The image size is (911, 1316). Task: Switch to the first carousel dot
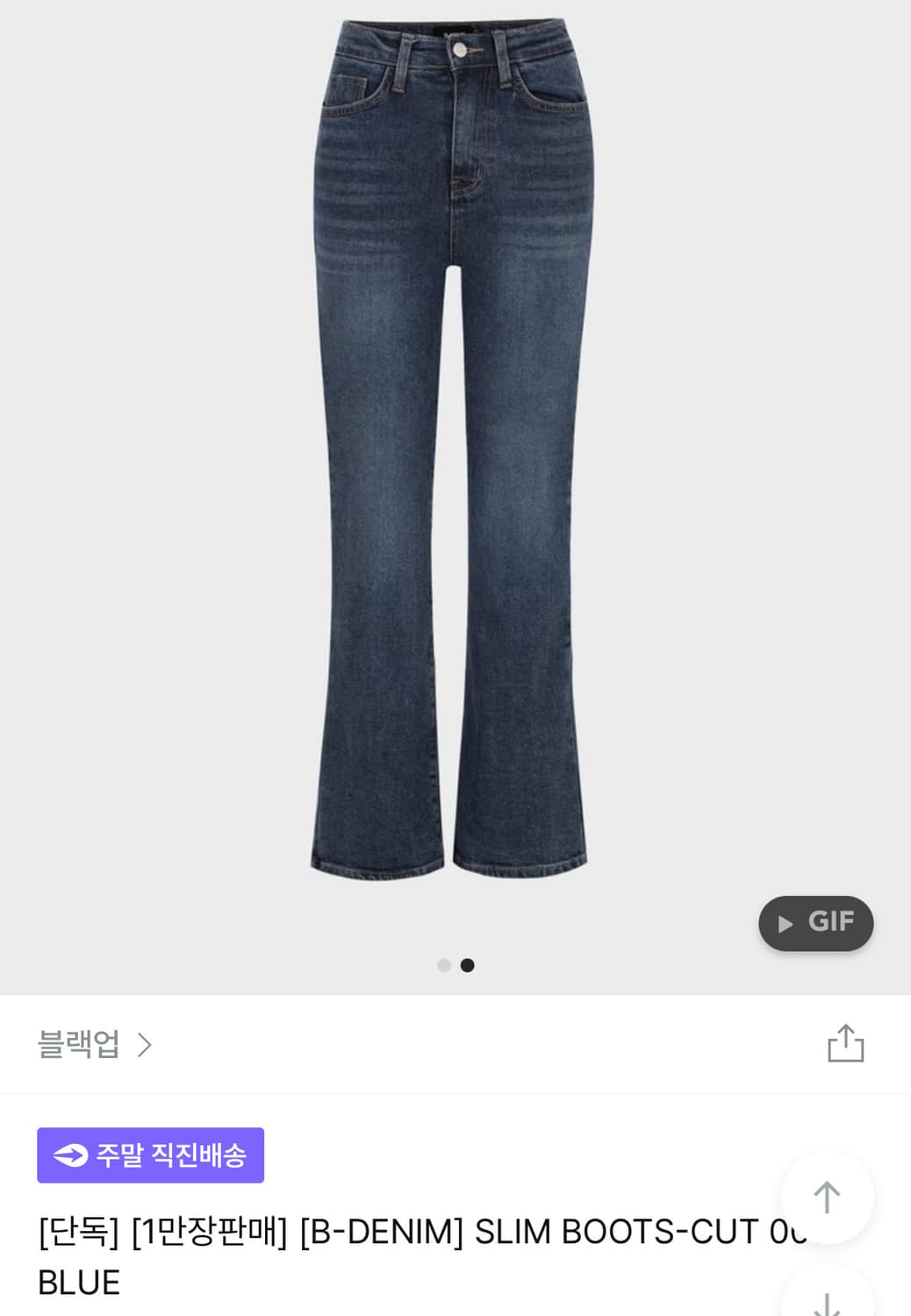coord(443,967)
